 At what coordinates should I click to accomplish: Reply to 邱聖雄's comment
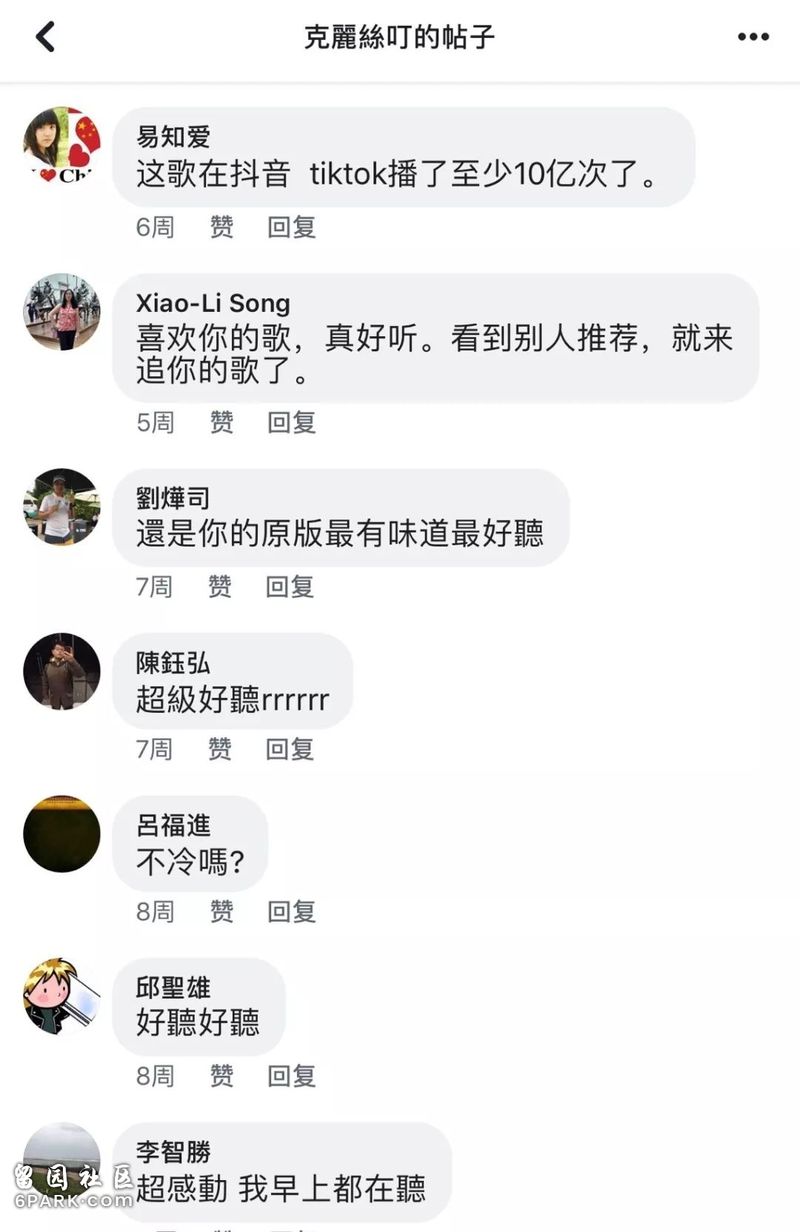click(x=291, y=1075)
